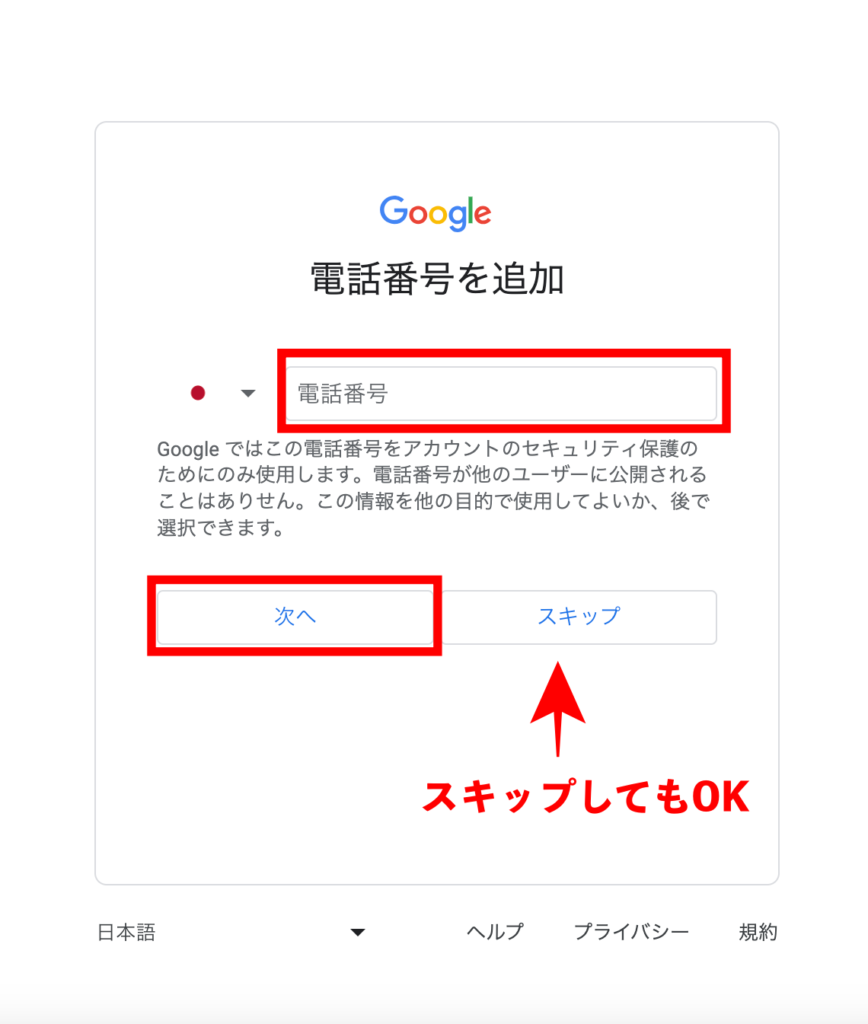The height and width of the screenshot is (1024, 868).
Task: Open the ヘルプ link
Action: [494, 932]
